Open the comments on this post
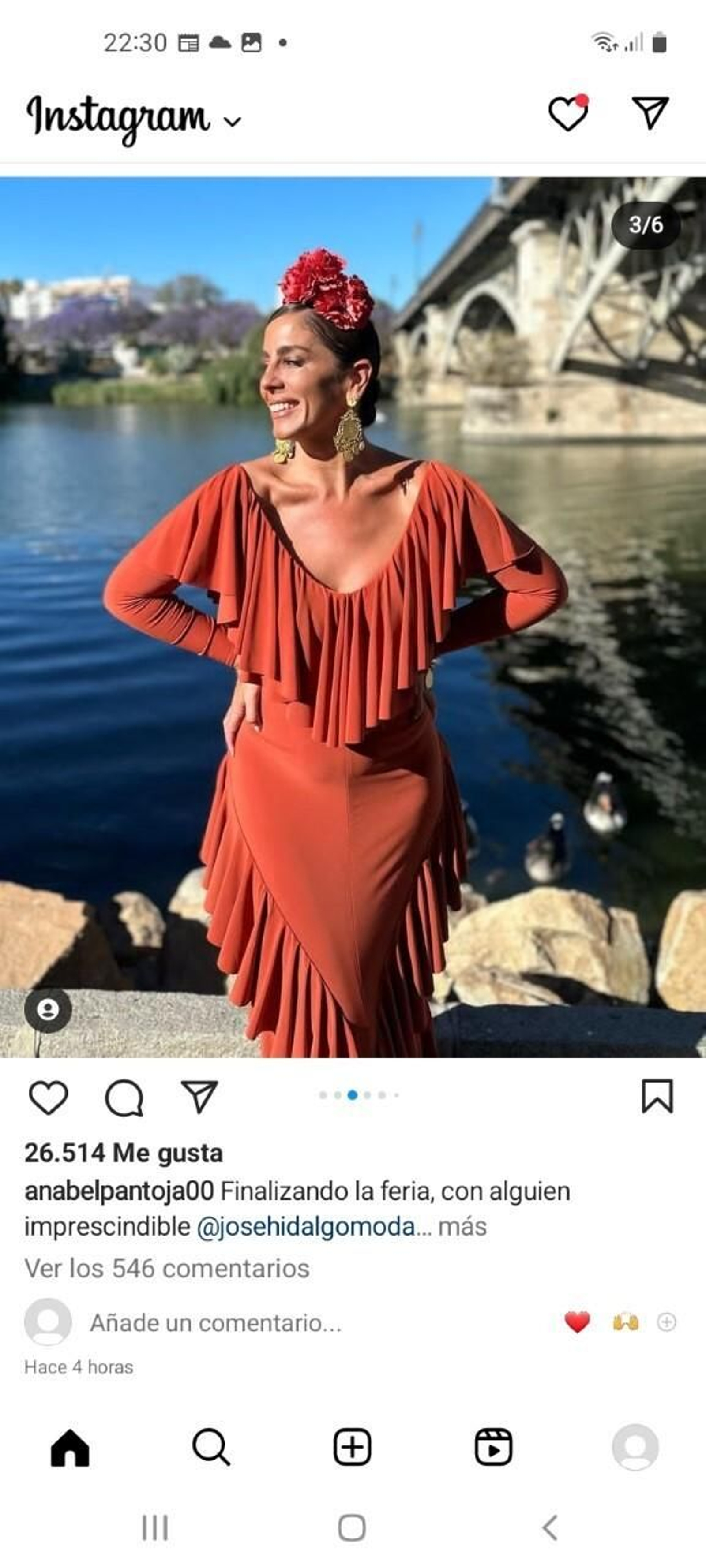The image size is (706, 1568). [x=124, y=1098]
